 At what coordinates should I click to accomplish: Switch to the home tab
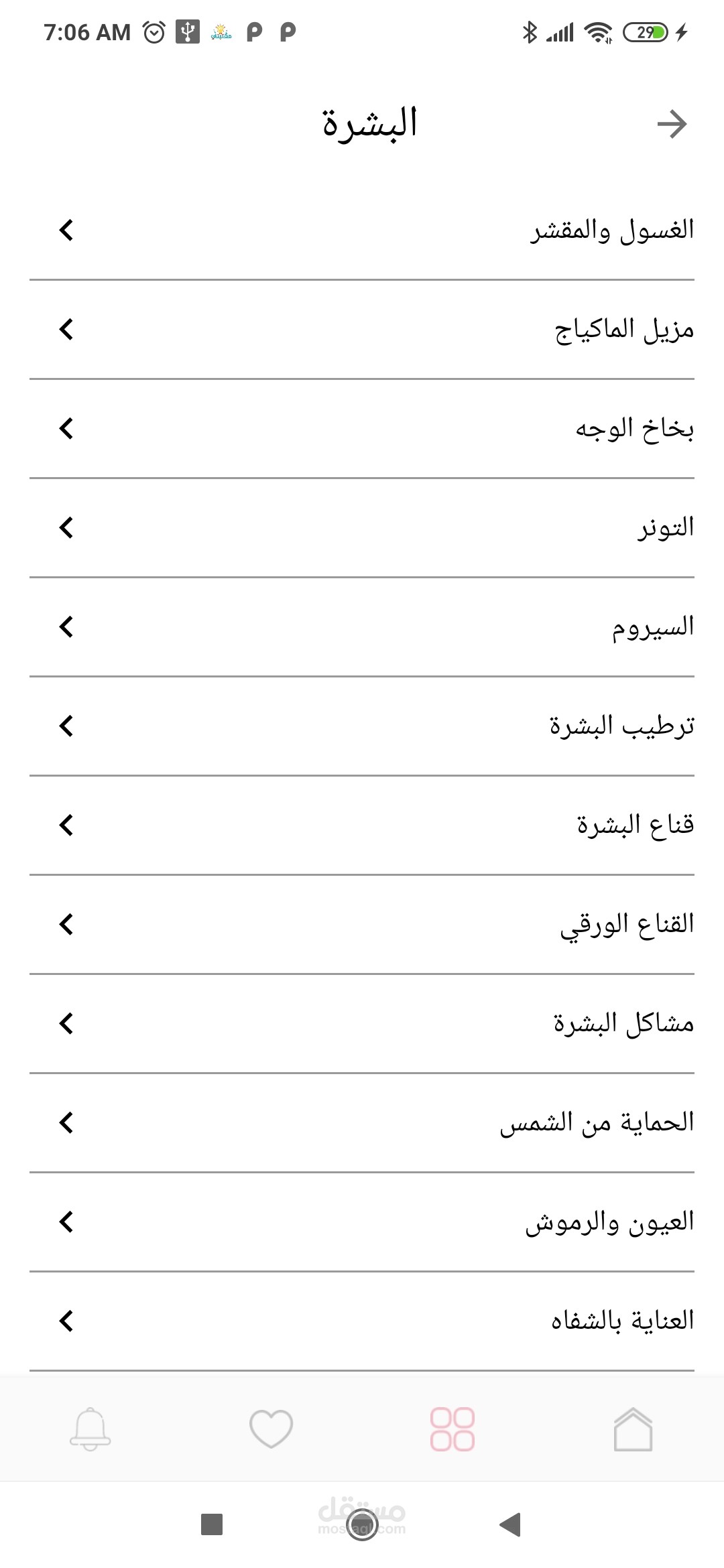633,1429
